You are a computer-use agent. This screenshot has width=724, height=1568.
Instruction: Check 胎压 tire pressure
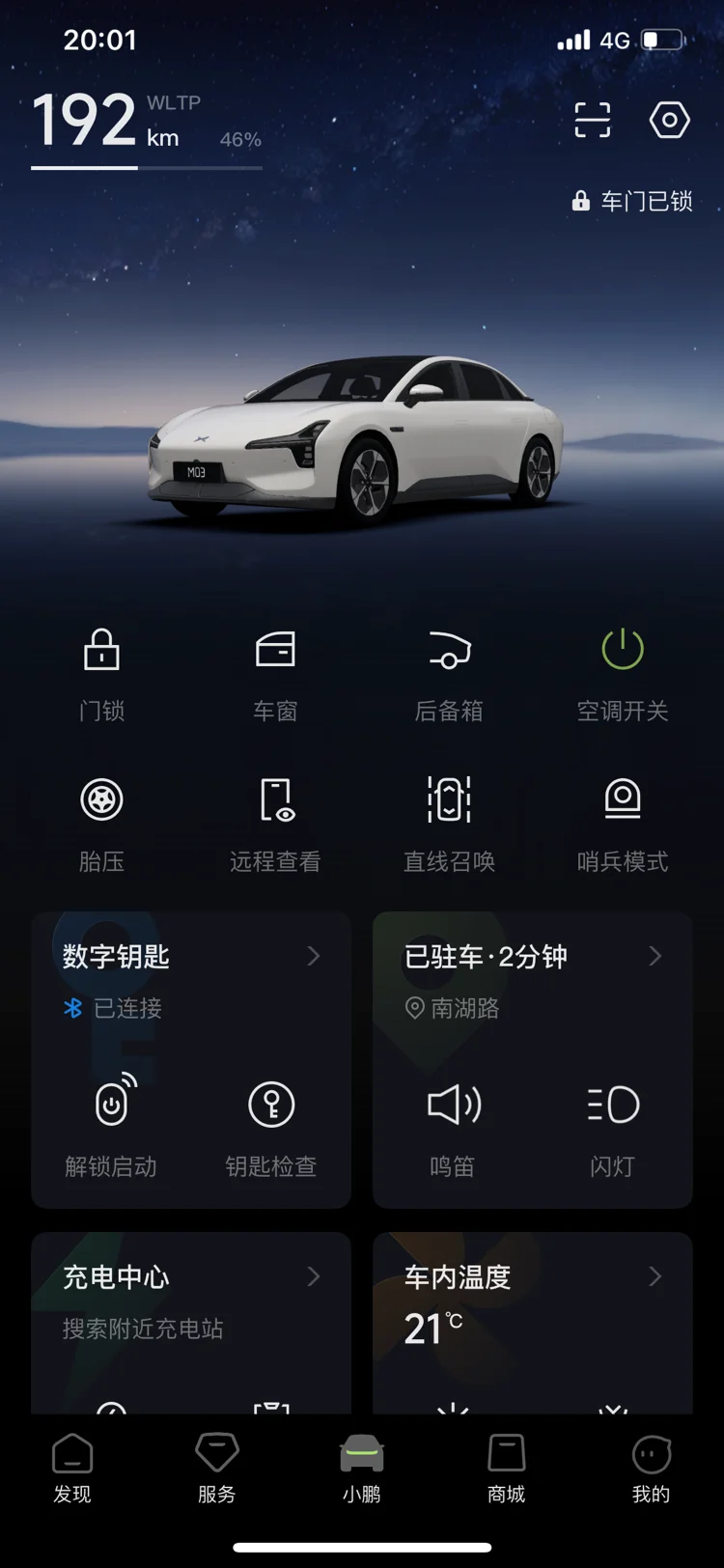tap(101, 825)
